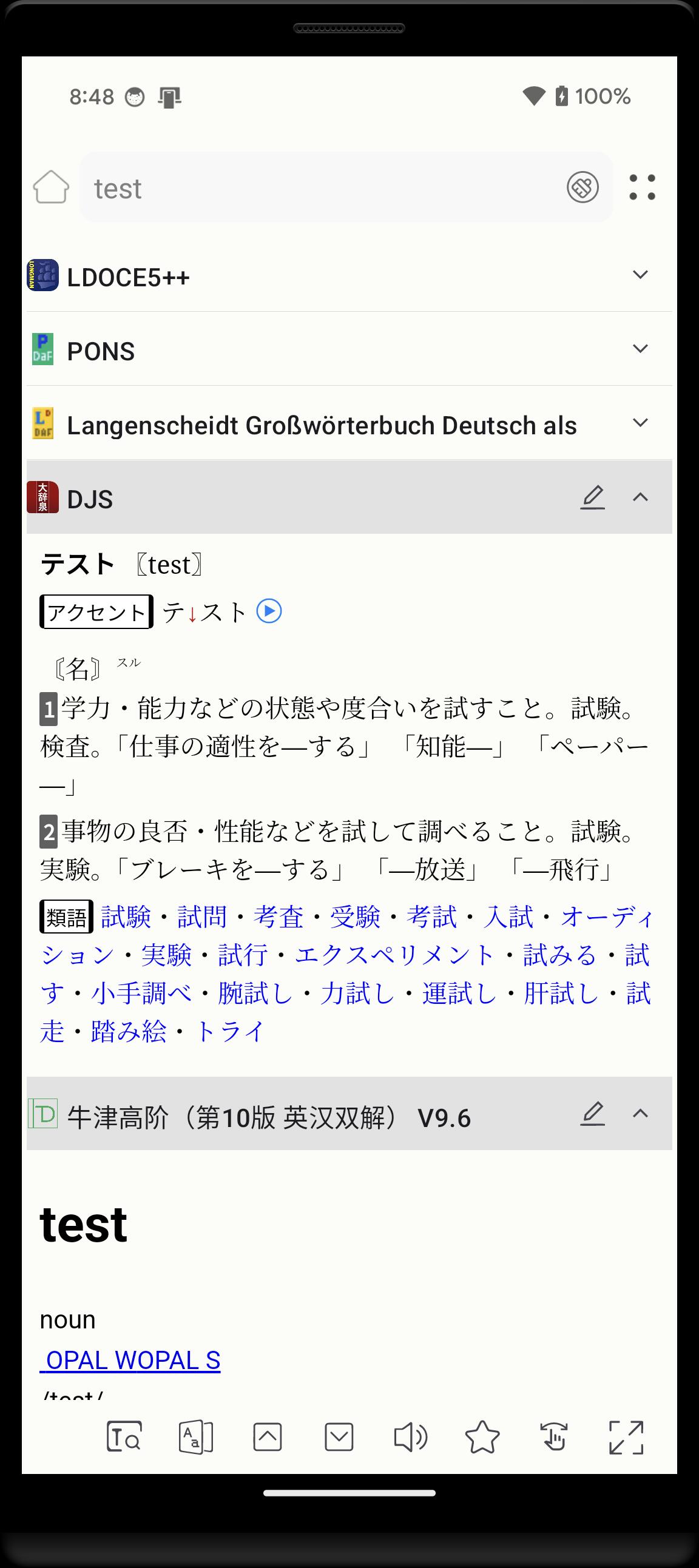Edit the DJS dictionary entry

pyautogui.click(x=592, y=497)
